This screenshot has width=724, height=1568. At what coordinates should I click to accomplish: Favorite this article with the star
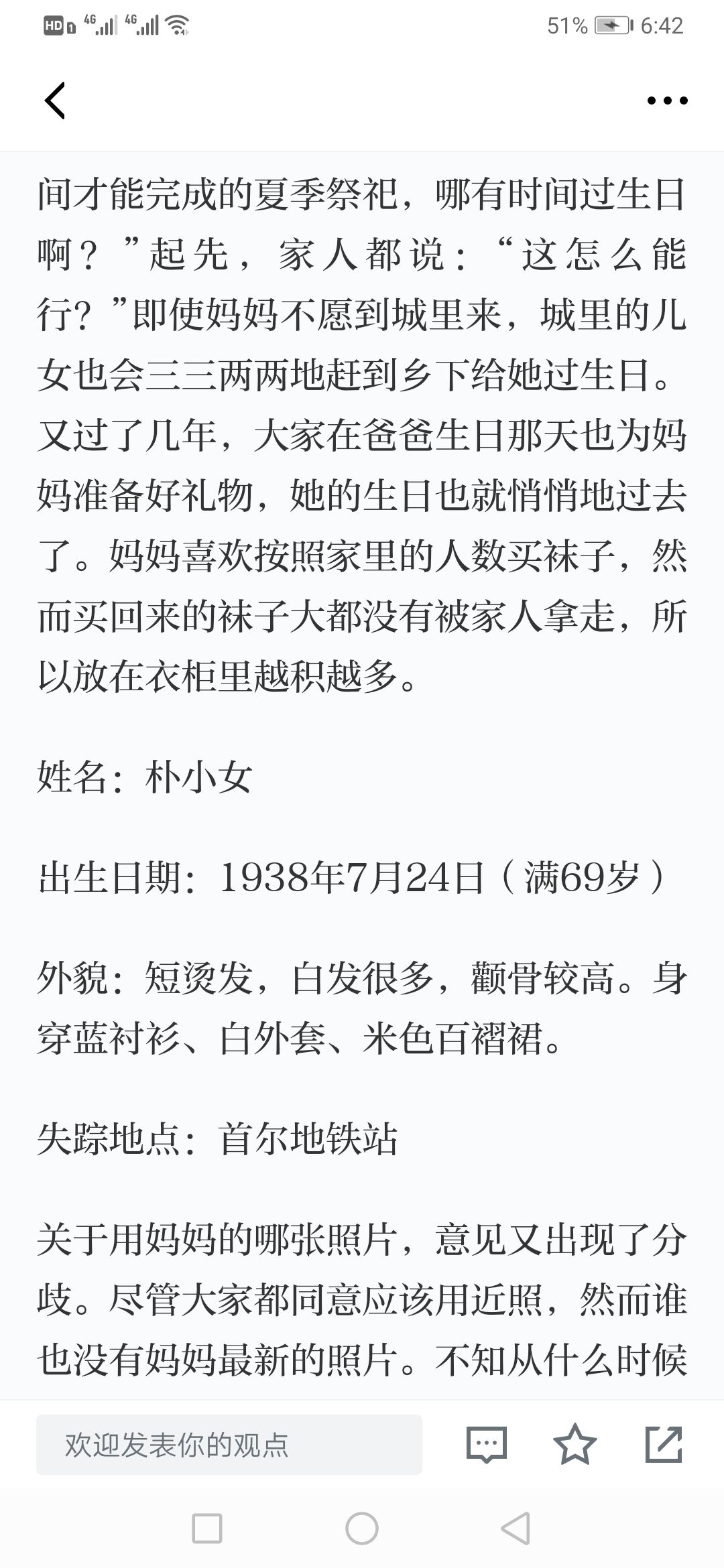click(x=575, y=1444)
